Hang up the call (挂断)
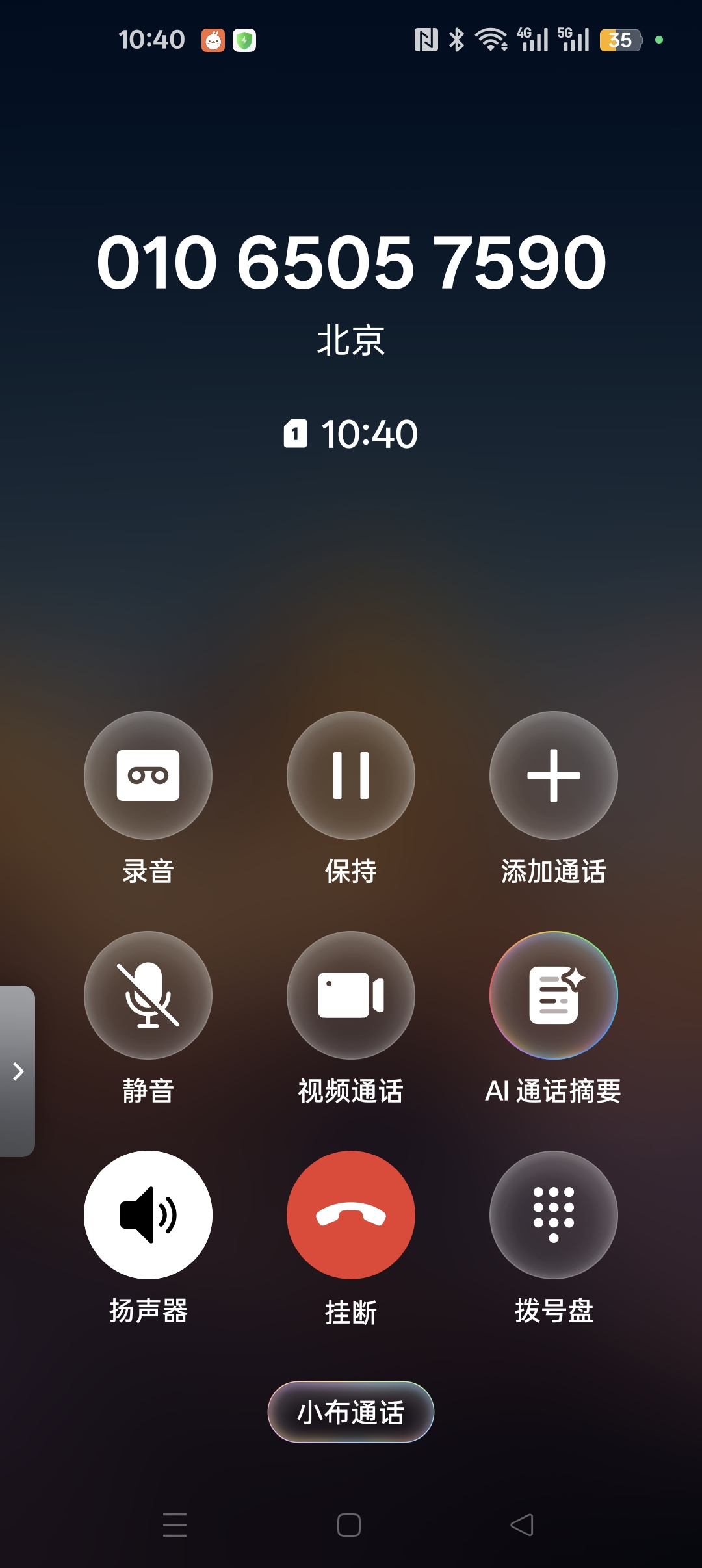The width and height of the screenshot is (702, 1568). click(x=351, y=1214)
